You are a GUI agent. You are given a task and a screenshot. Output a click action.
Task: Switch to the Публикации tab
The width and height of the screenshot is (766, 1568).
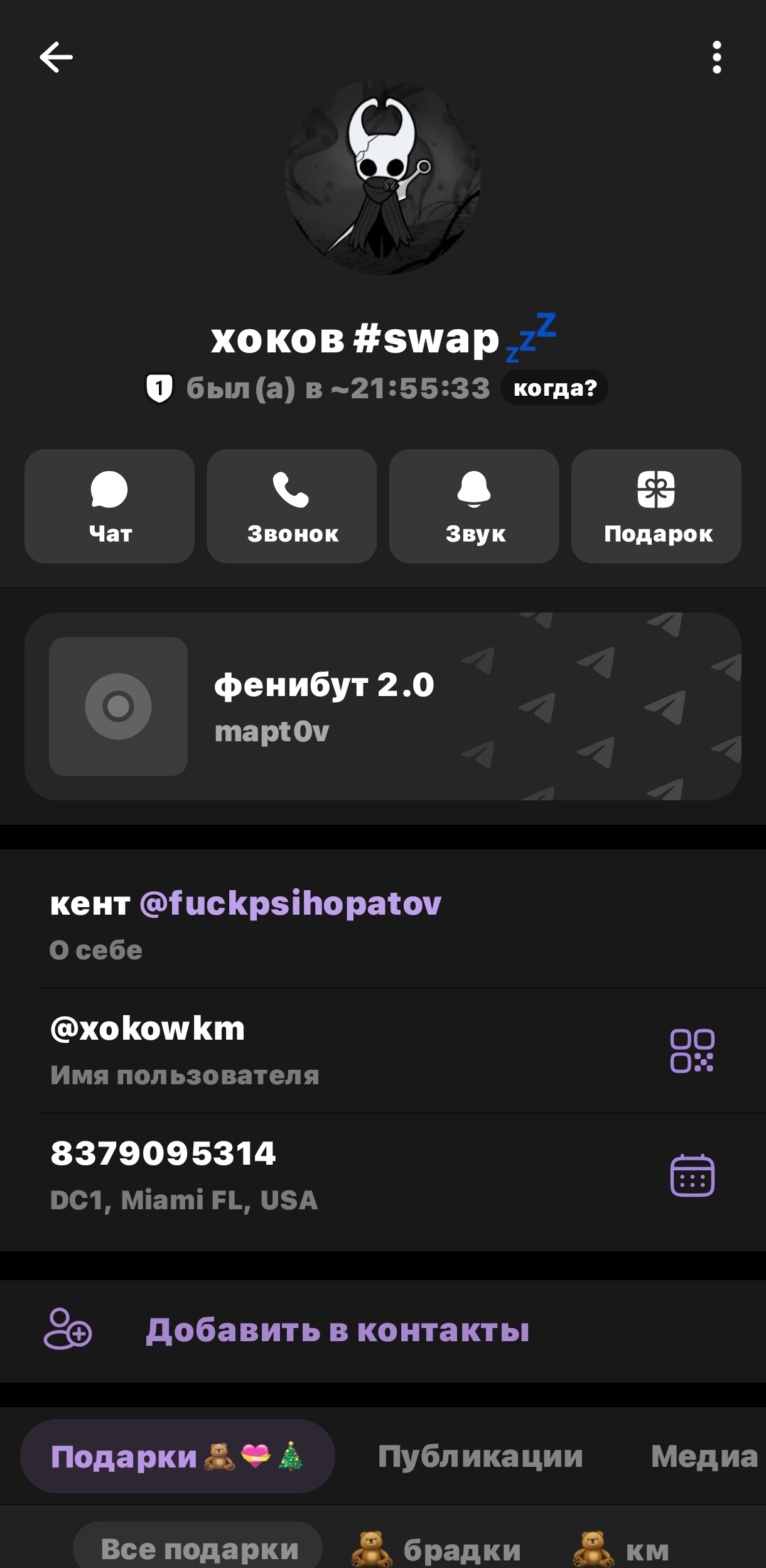[480, 1456]
